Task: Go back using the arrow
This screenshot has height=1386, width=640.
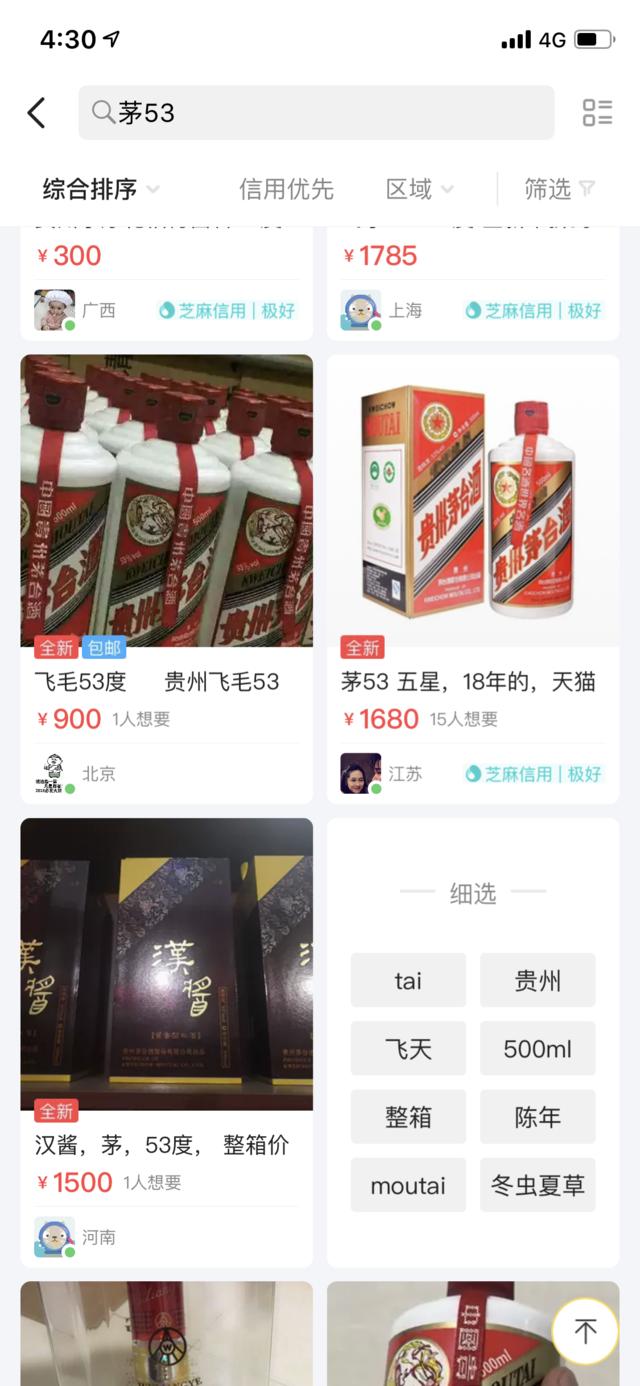Action: coord(37,113)
